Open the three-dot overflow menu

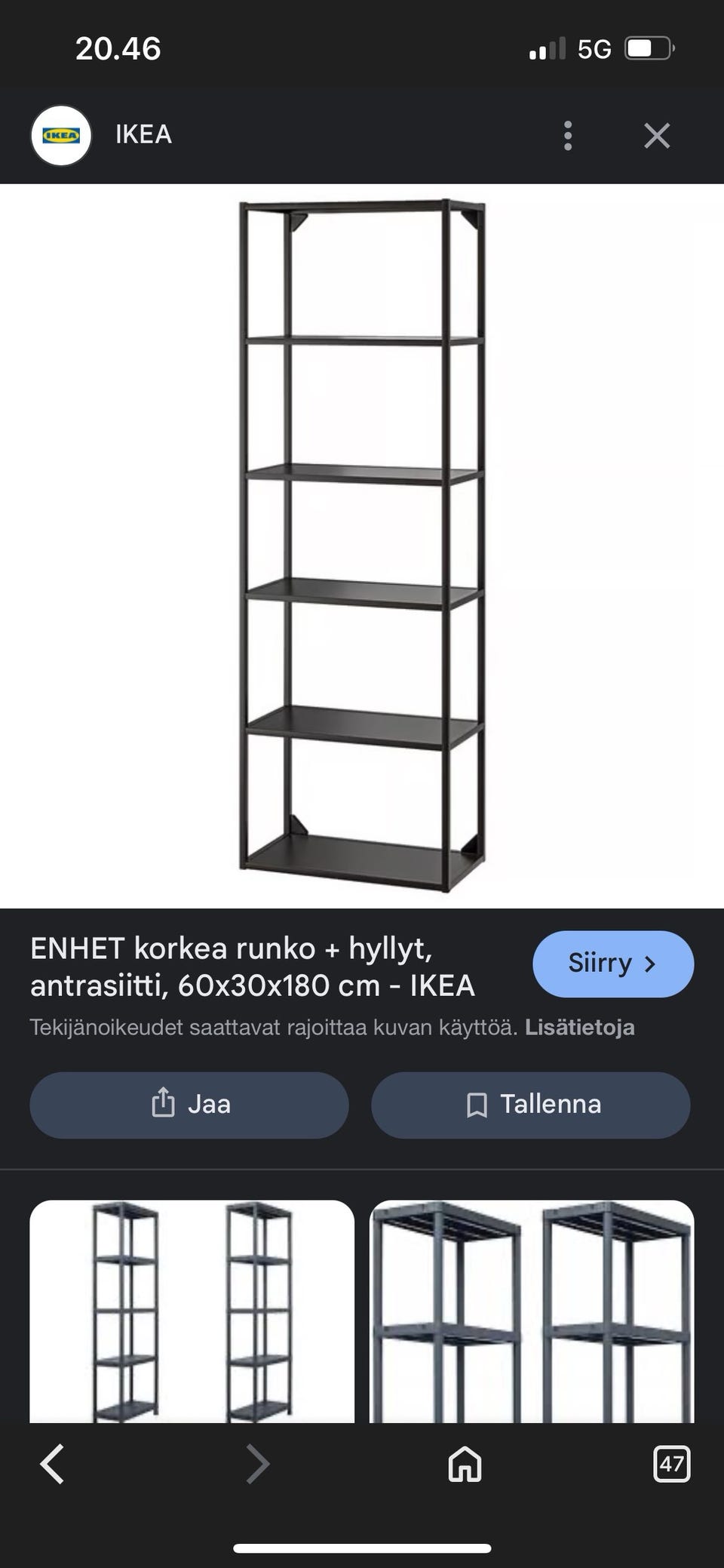(569, 134)
